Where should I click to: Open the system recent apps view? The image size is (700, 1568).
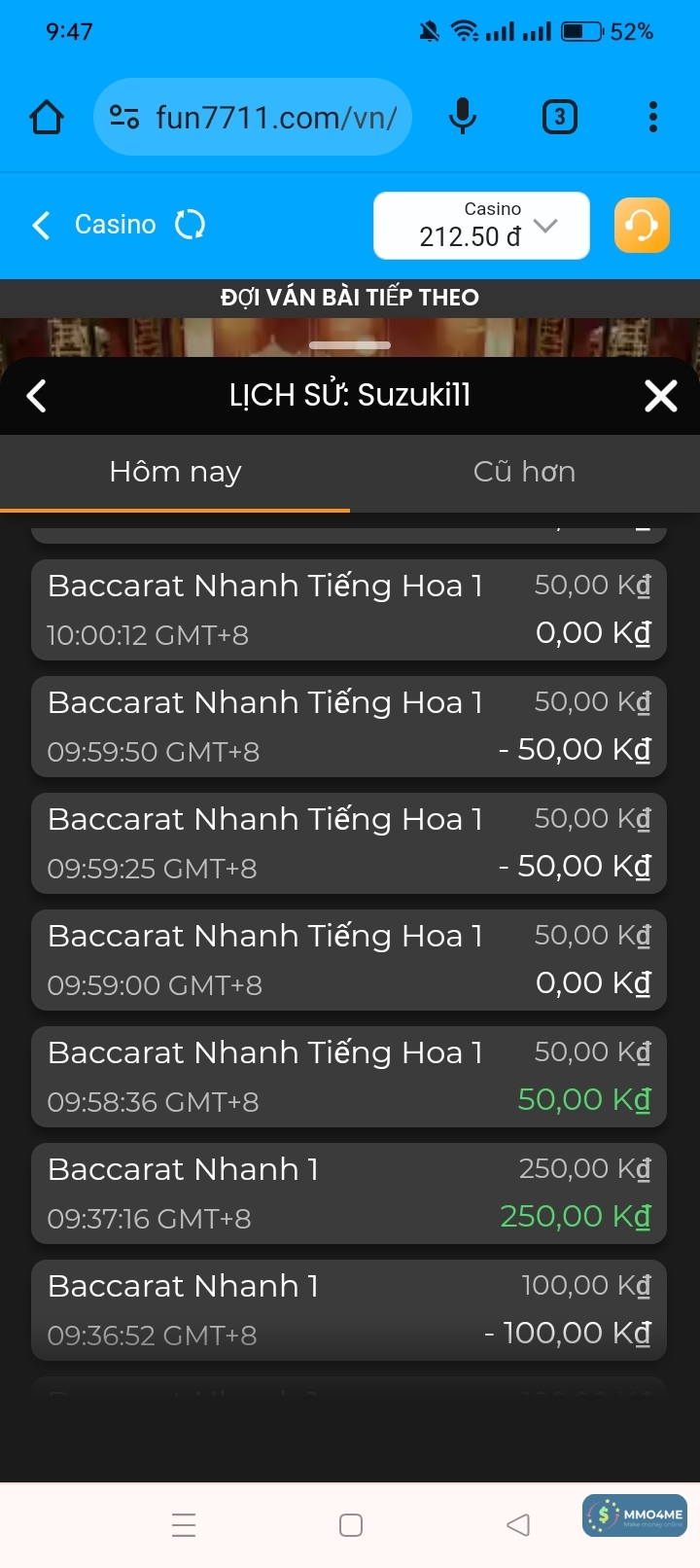click(x=184, y=1524)
